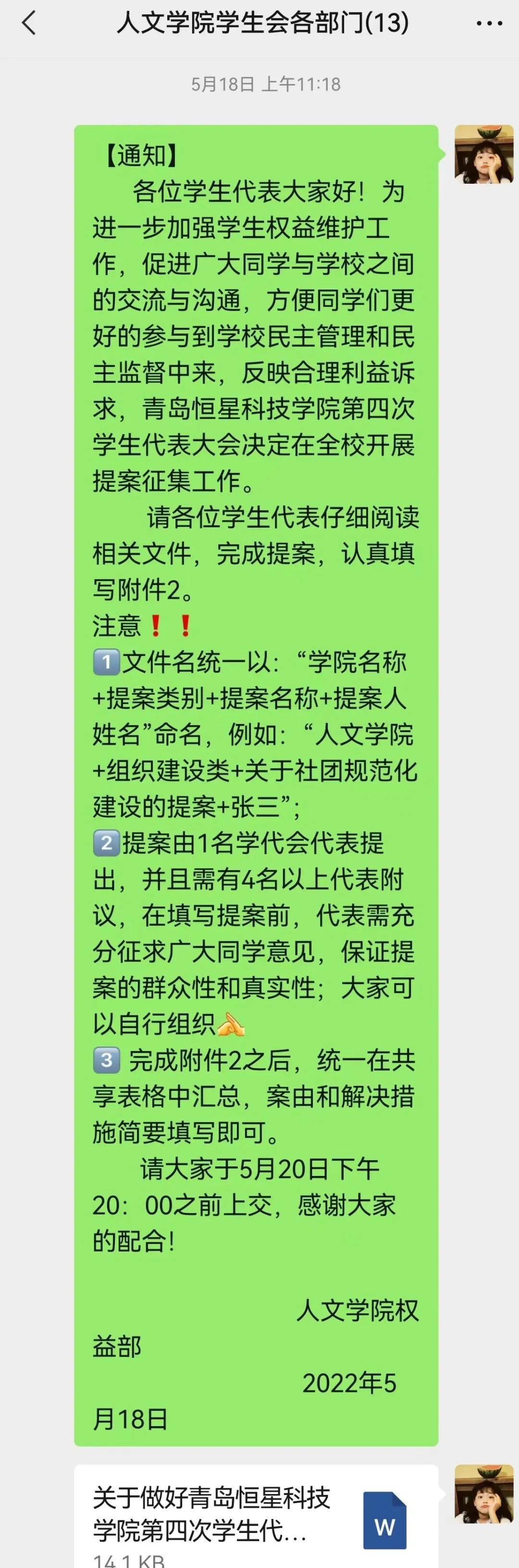Go back from the group chat
Viewport: 519px width, 1568px height.
(28, 24)
